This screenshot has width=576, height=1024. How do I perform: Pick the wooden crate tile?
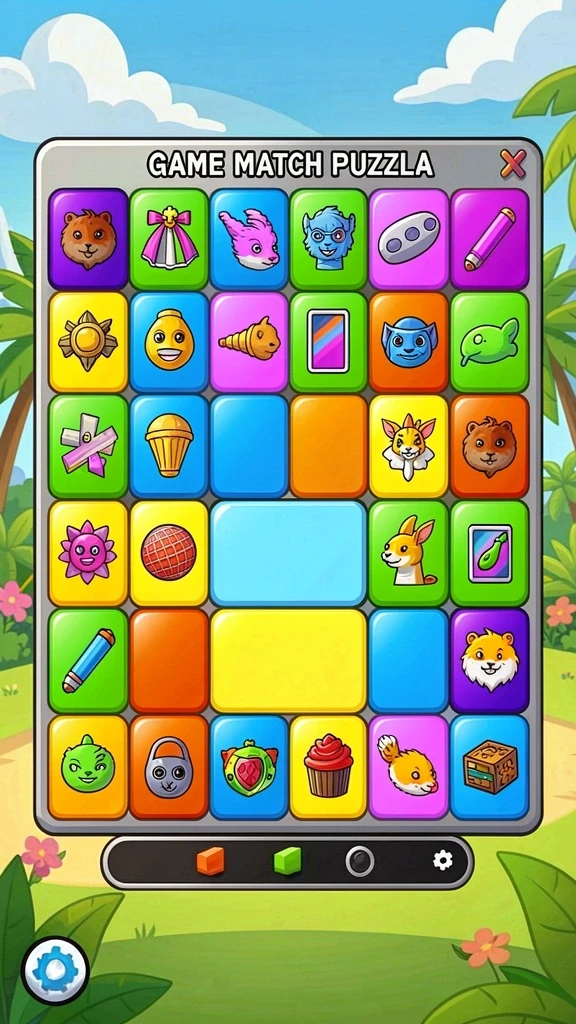(x=489, y=767)
